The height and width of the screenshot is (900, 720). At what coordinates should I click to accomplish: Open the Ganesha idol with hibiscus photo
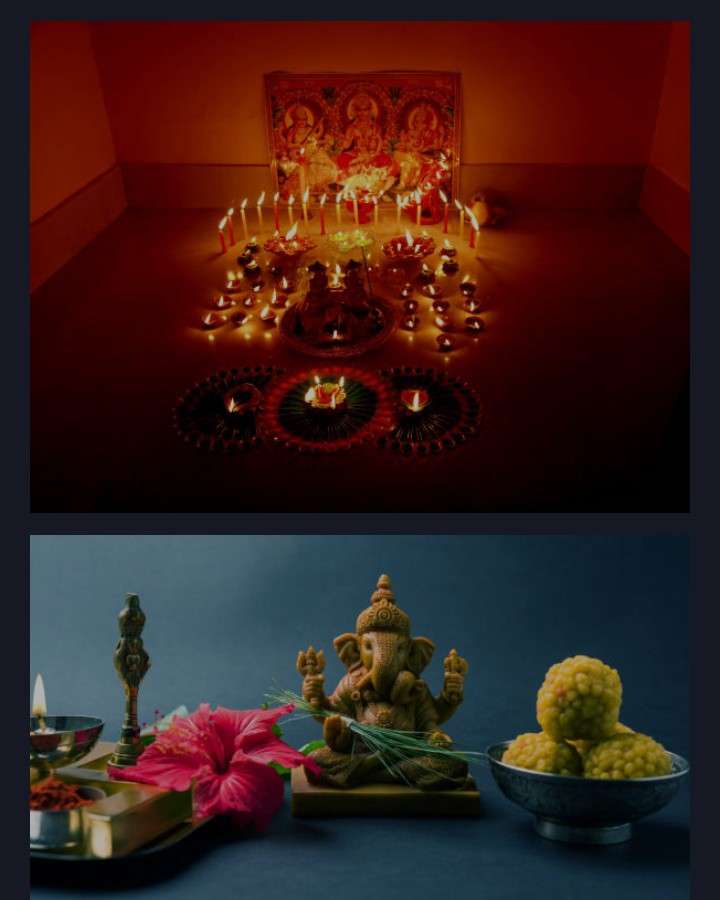(359, 715)
